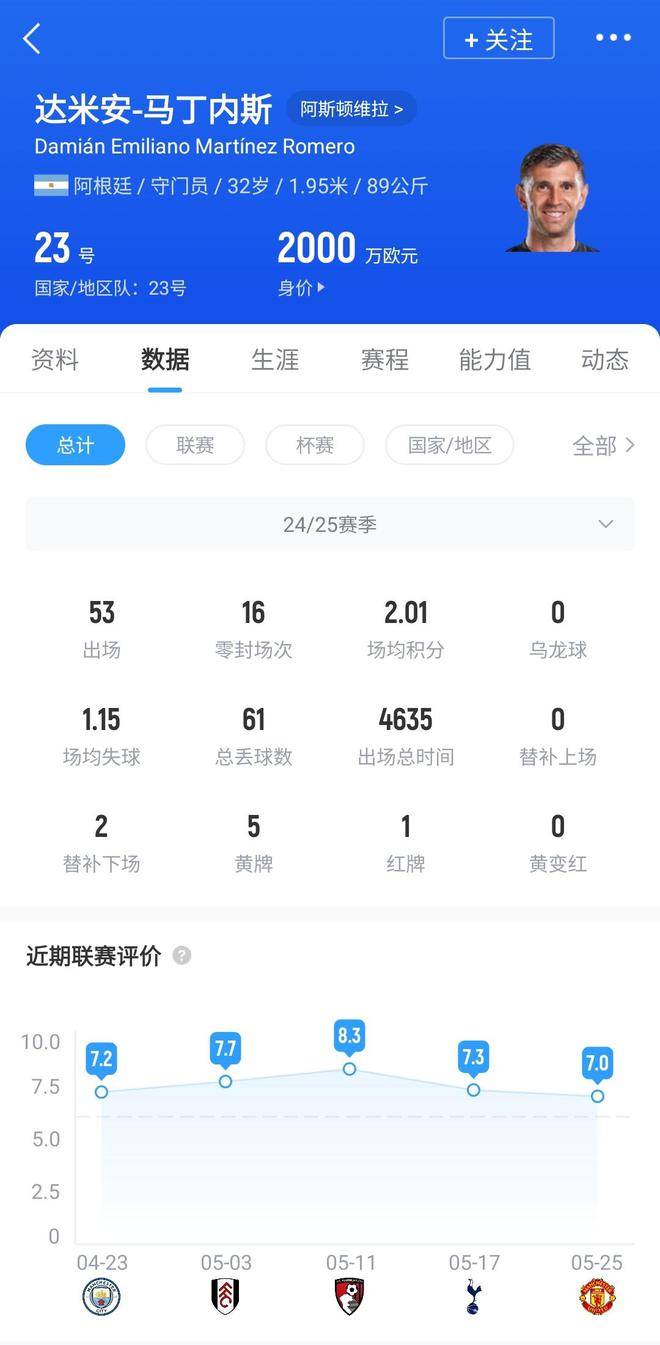
Task: Switch to the 动态 tab
Action: pos(604,359)
